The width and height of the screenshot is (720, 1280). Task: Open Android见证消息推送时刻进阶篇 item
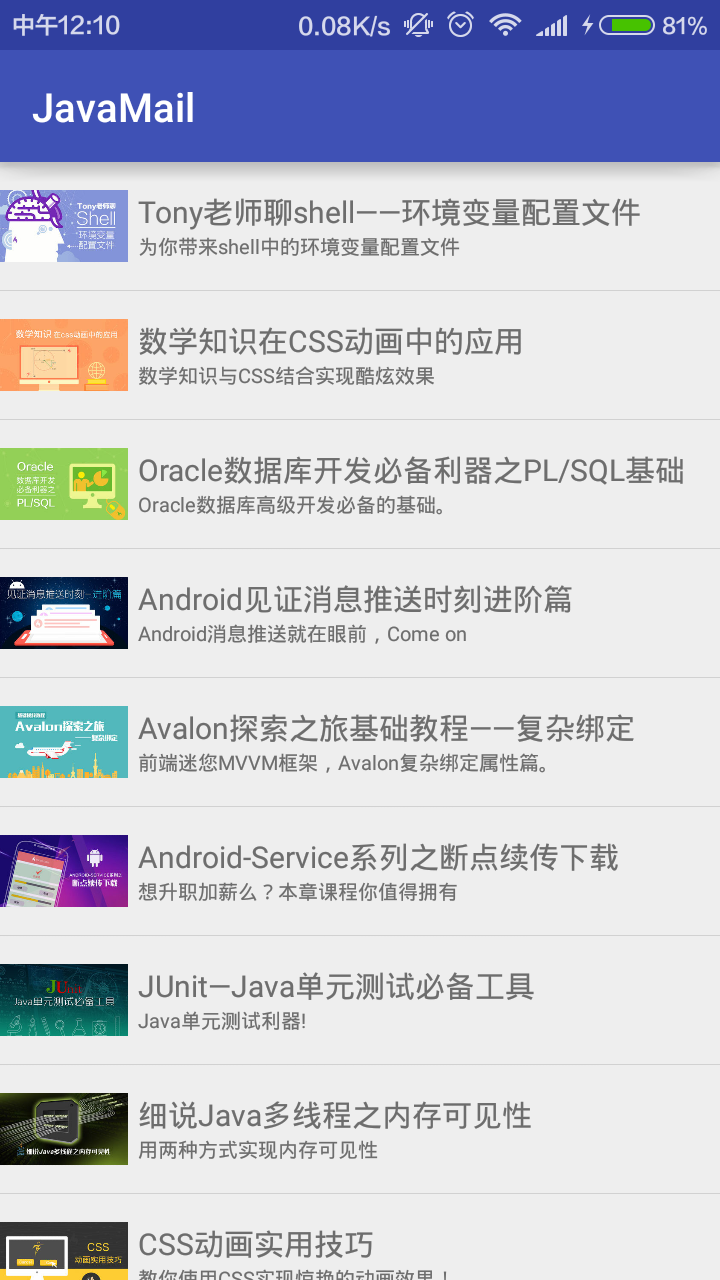pyautogui.click(x=360, y=613)
